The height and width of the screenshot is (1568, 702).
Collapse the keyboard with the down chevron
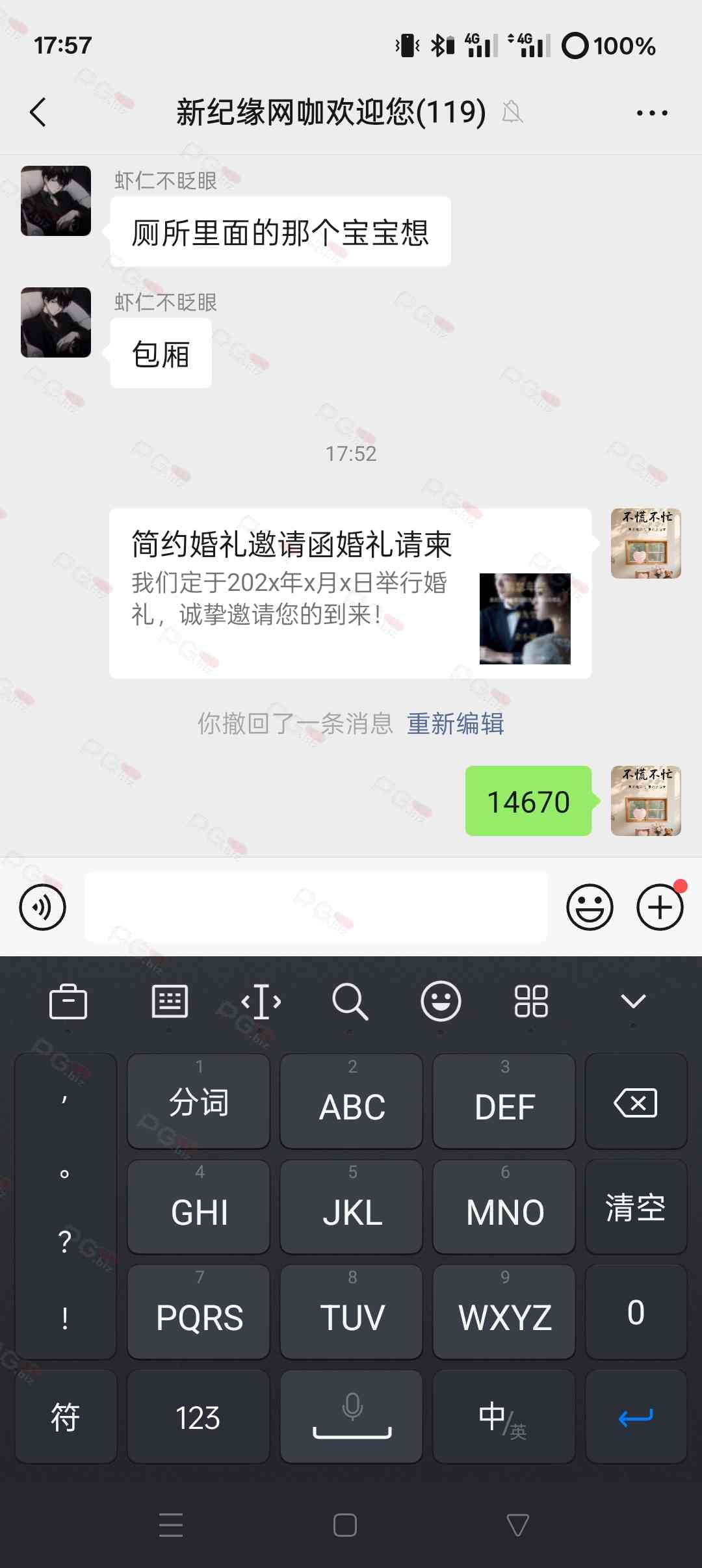633,1001
